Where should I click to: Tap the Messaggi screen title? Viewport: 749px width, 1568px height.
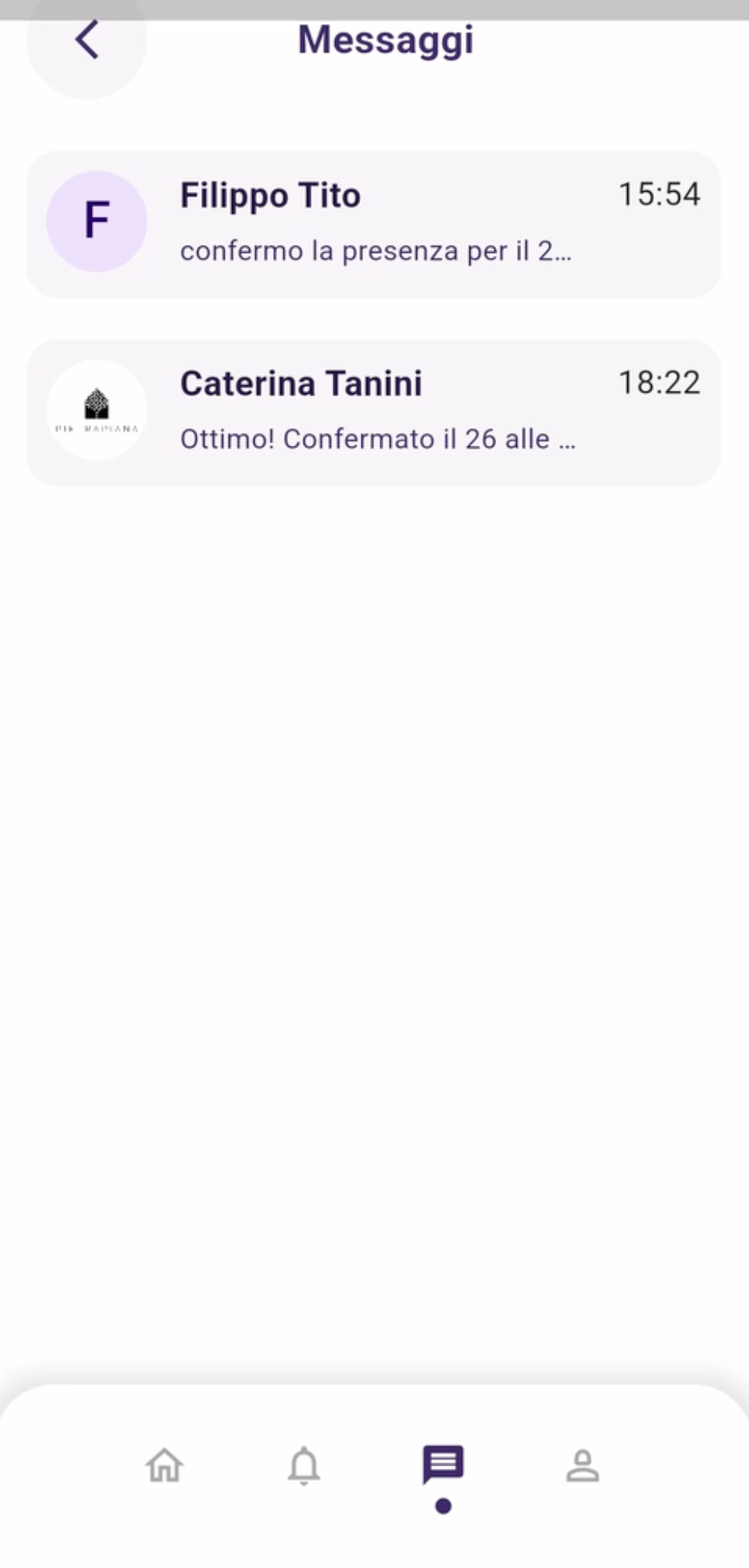click(385, 39)
